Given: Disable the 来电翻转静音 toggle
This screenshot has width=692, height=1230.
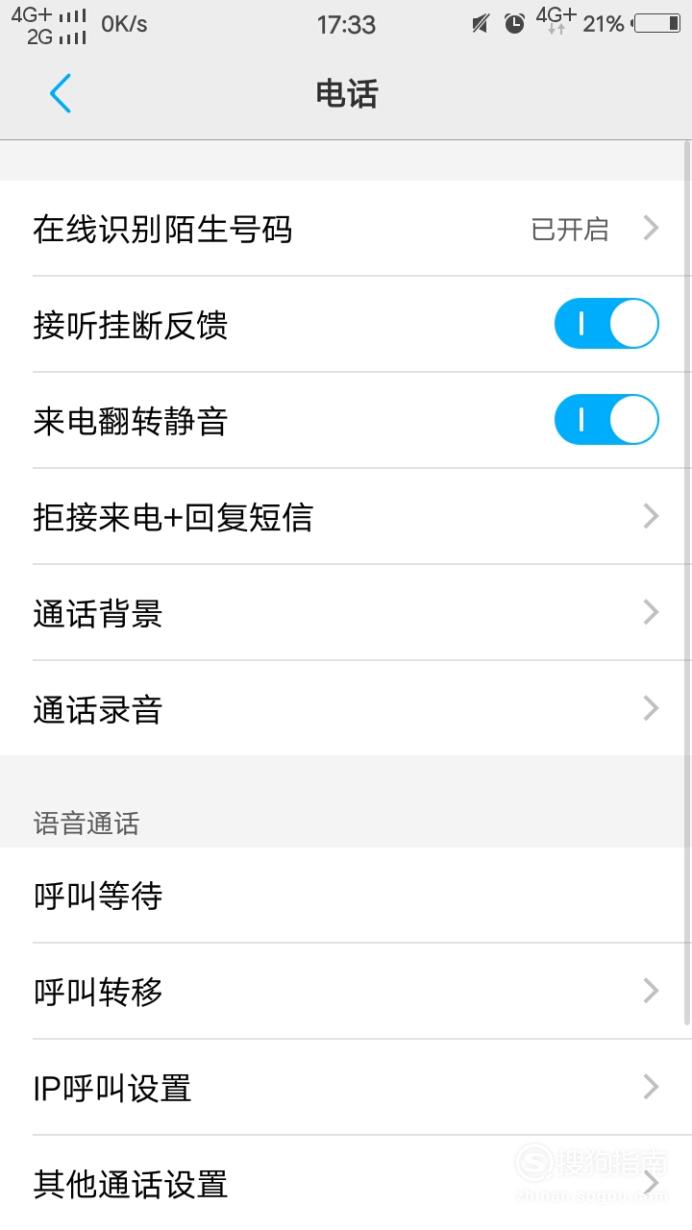Looking at the screenshot, I should (x=606, y=420).
